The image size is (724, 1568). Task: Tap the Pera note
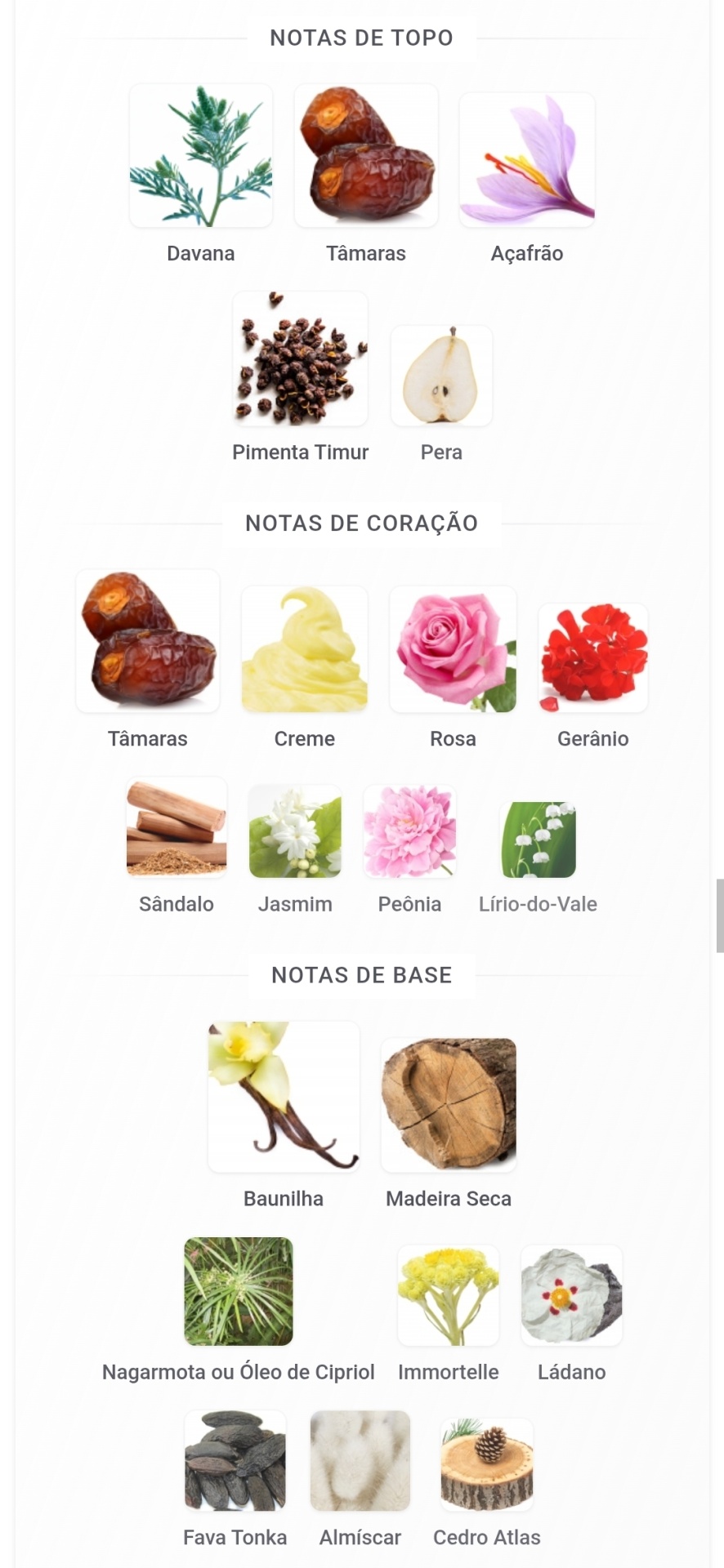[x=441, y=376]
